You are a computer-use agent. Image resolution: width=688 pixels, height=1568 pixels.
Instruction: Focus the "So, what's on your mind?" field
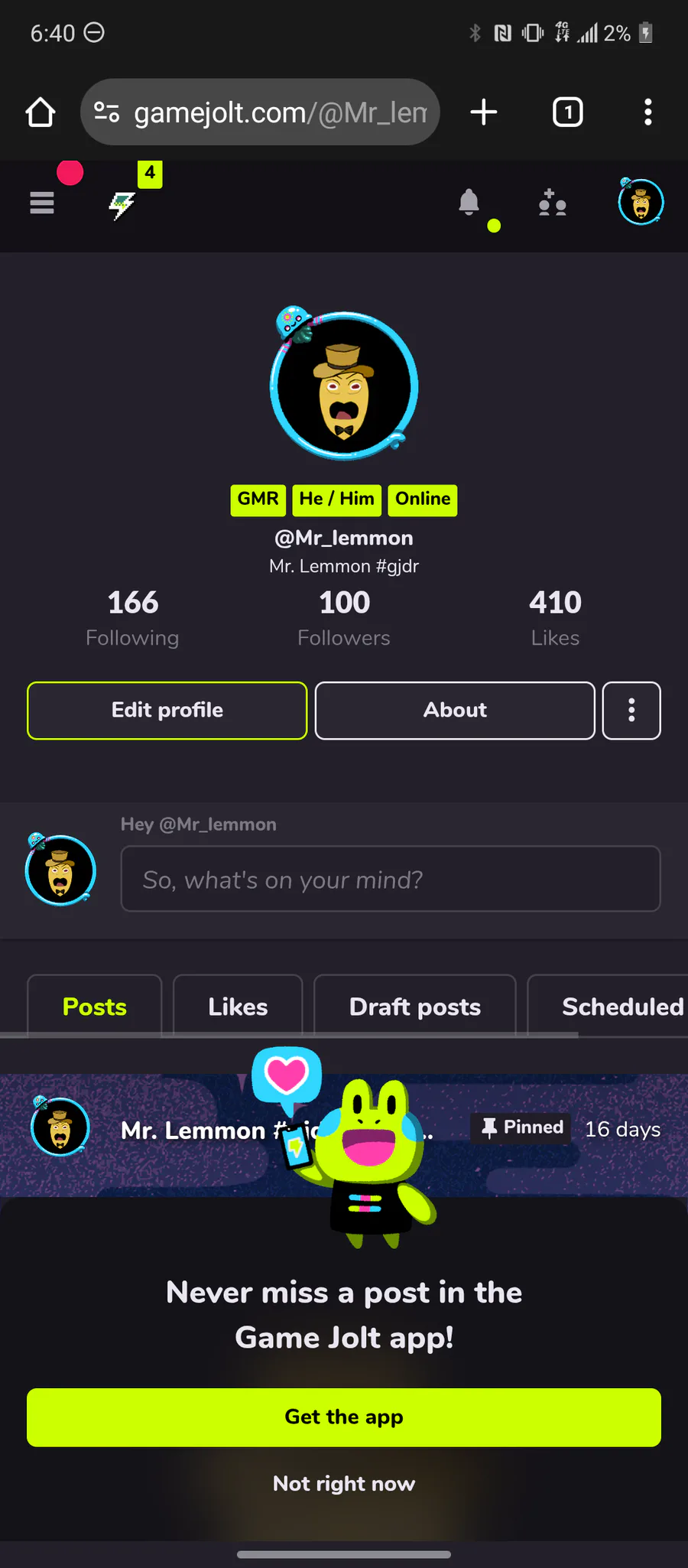[x=391, y=879]
